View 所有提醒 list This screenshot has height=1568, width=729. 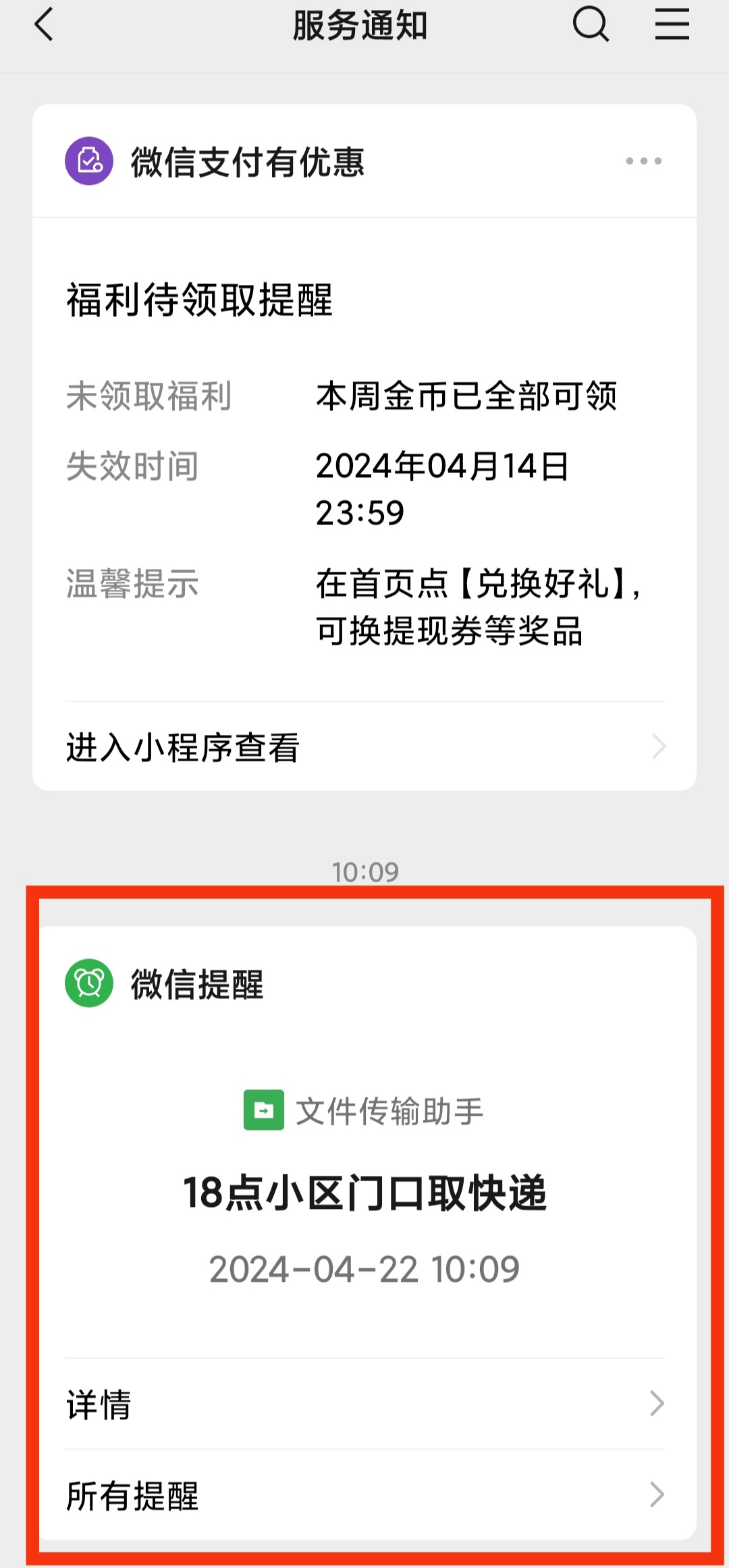[x=364, y=1495]
